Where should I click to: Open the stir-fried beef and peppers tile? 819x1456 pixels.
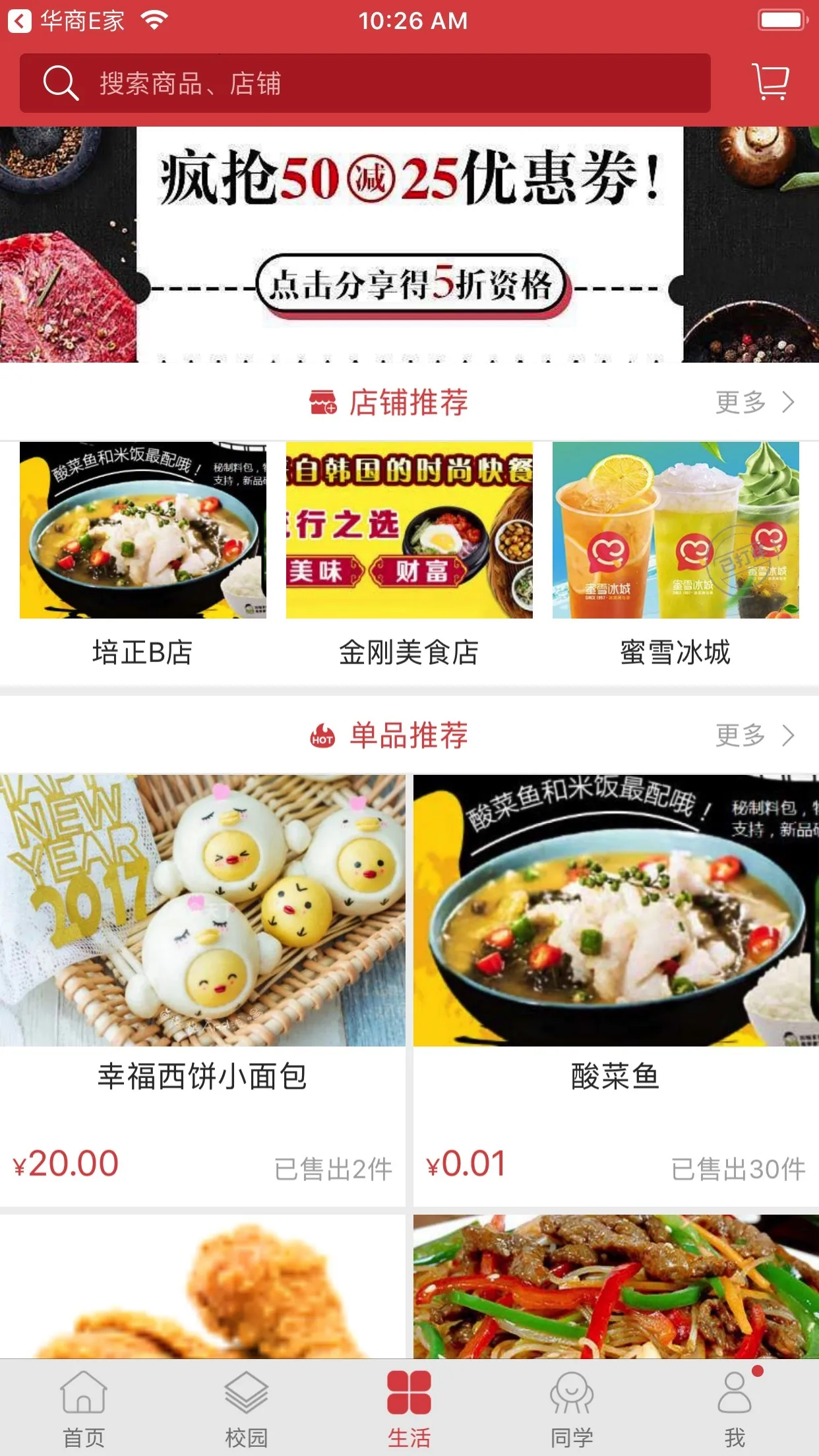(616, 1286)
